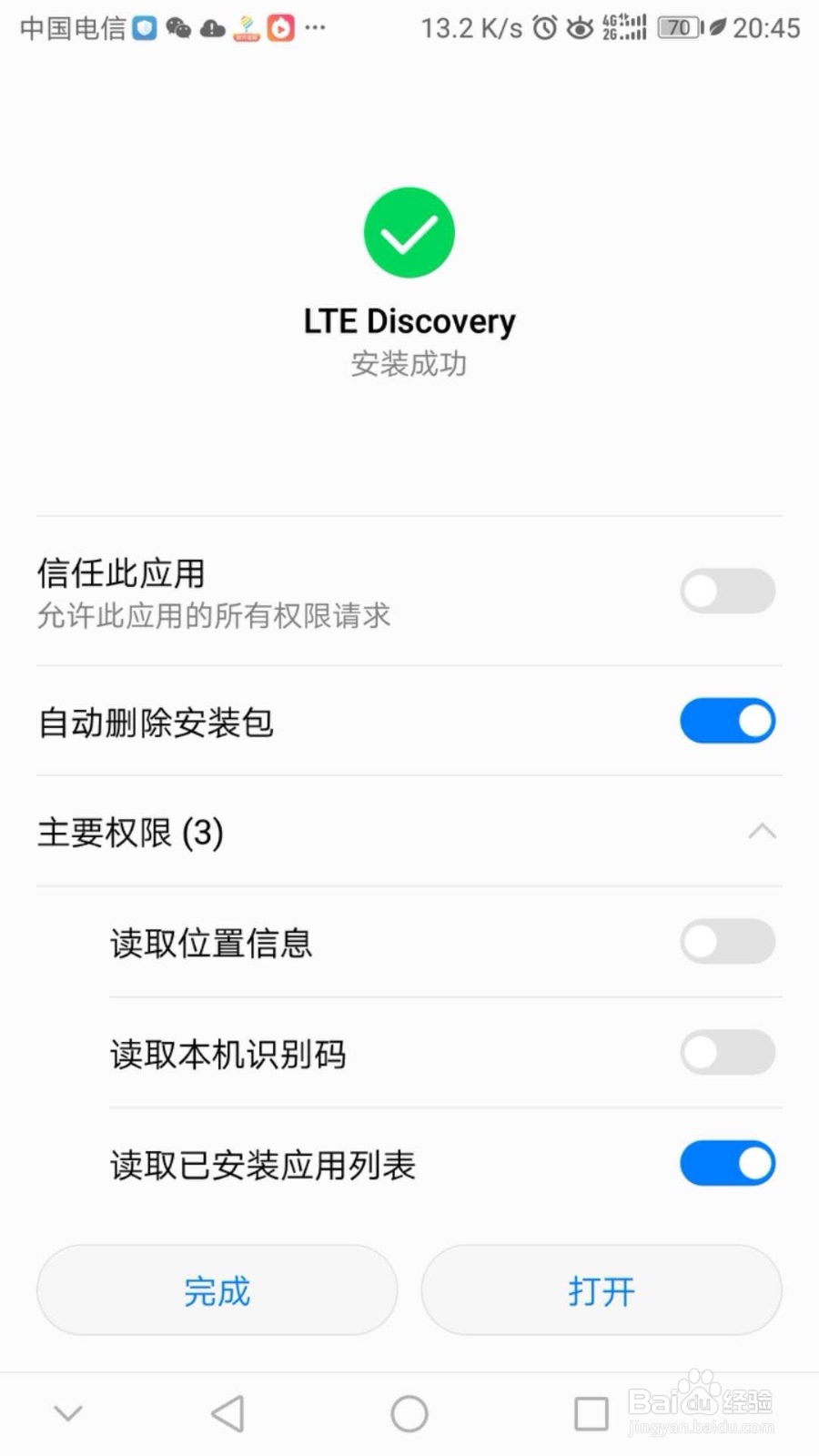Screen dimensions: 819x1456
Task: Tap the home navigation circle
Action: pos(409,1413)
